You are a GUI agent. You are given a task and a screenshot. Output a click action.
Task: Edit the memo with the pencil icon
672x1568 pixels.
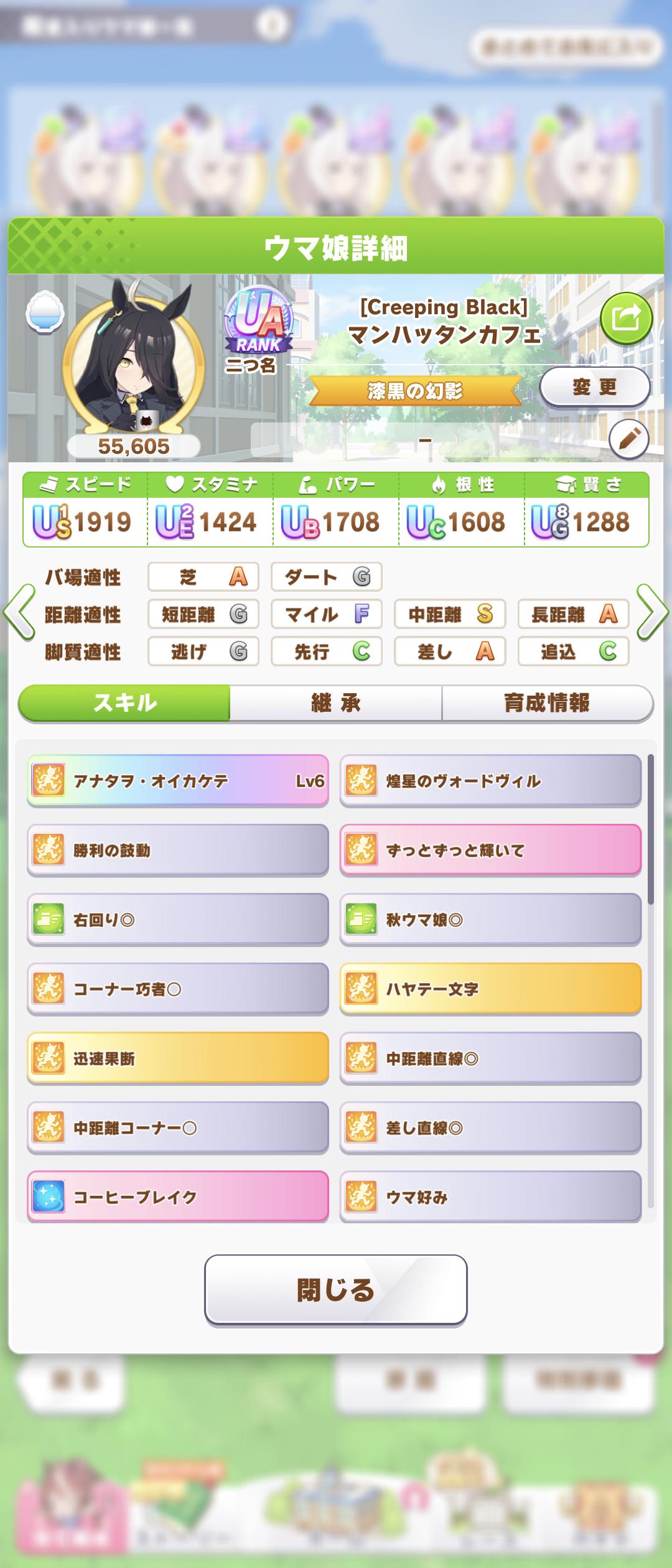pos(628,439)
